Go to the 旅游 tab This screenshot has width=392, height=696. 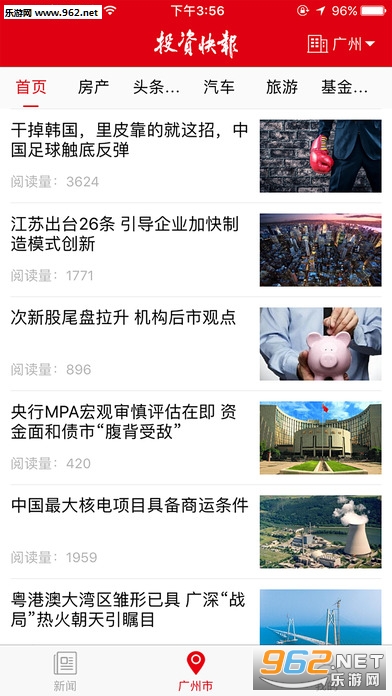[282, 87]
